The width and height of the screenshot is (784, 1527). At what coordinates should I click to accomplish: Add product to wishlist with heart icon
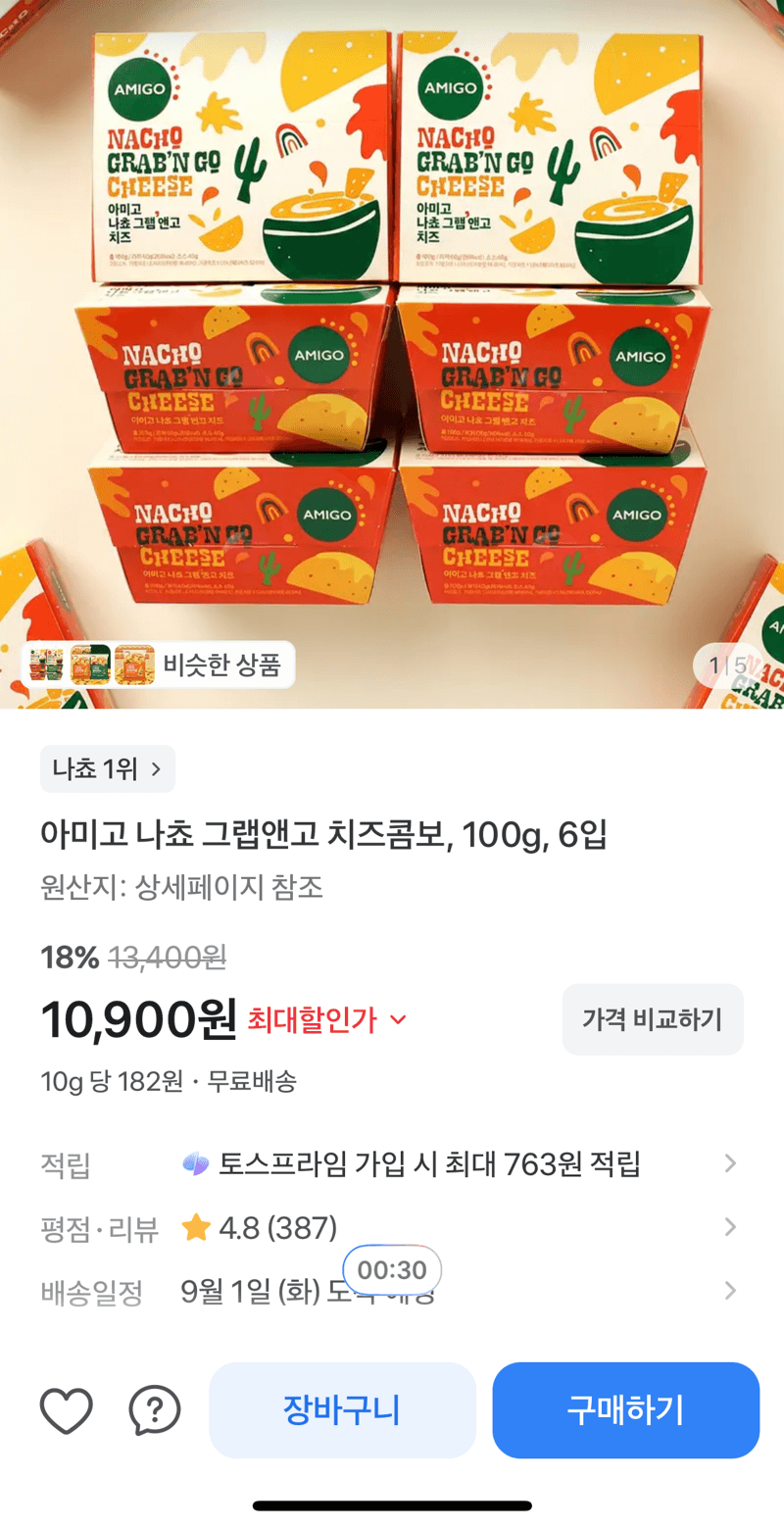(x=67, y=1411)
